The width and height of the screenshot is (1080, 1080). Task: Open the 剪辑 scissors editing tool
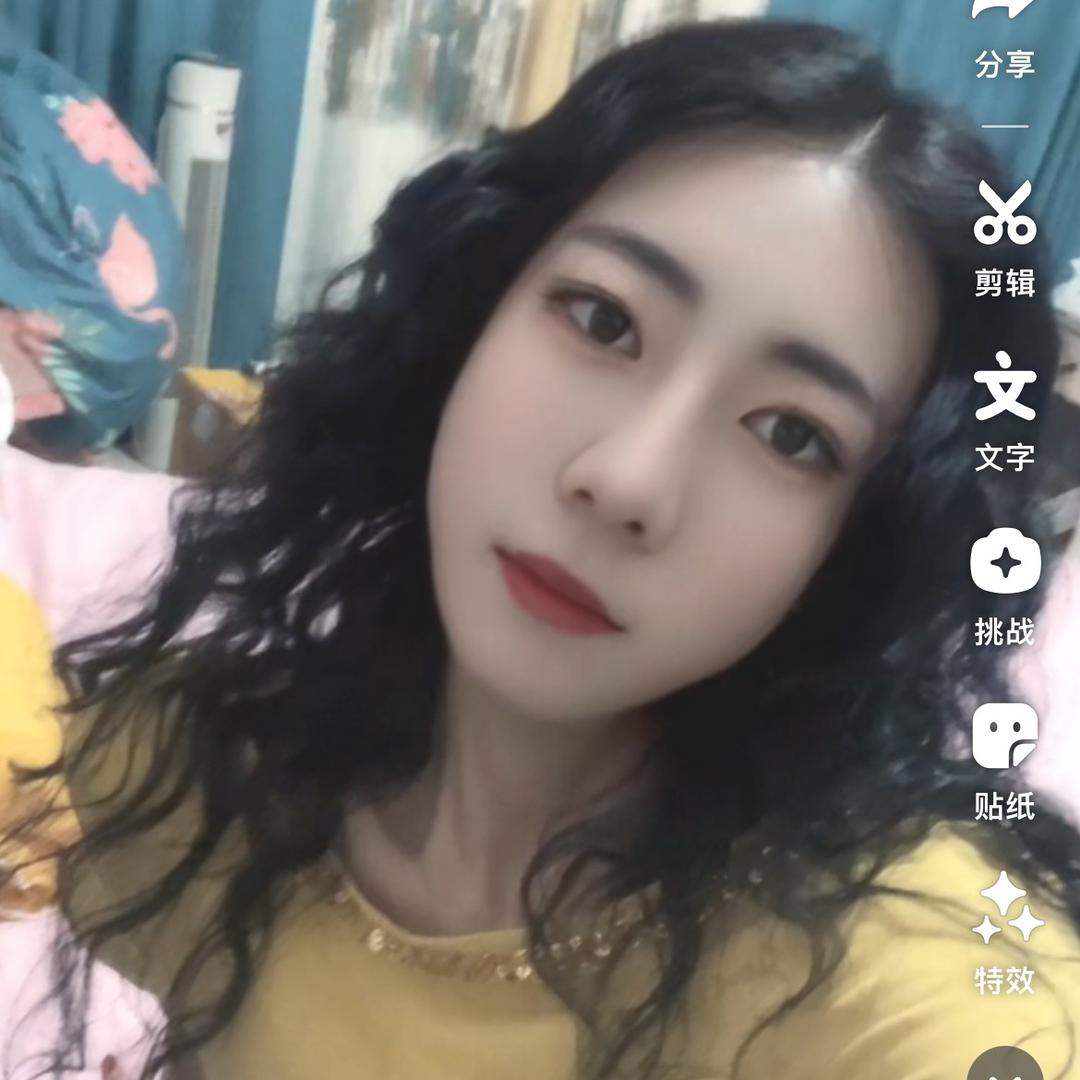point(1004,214)
